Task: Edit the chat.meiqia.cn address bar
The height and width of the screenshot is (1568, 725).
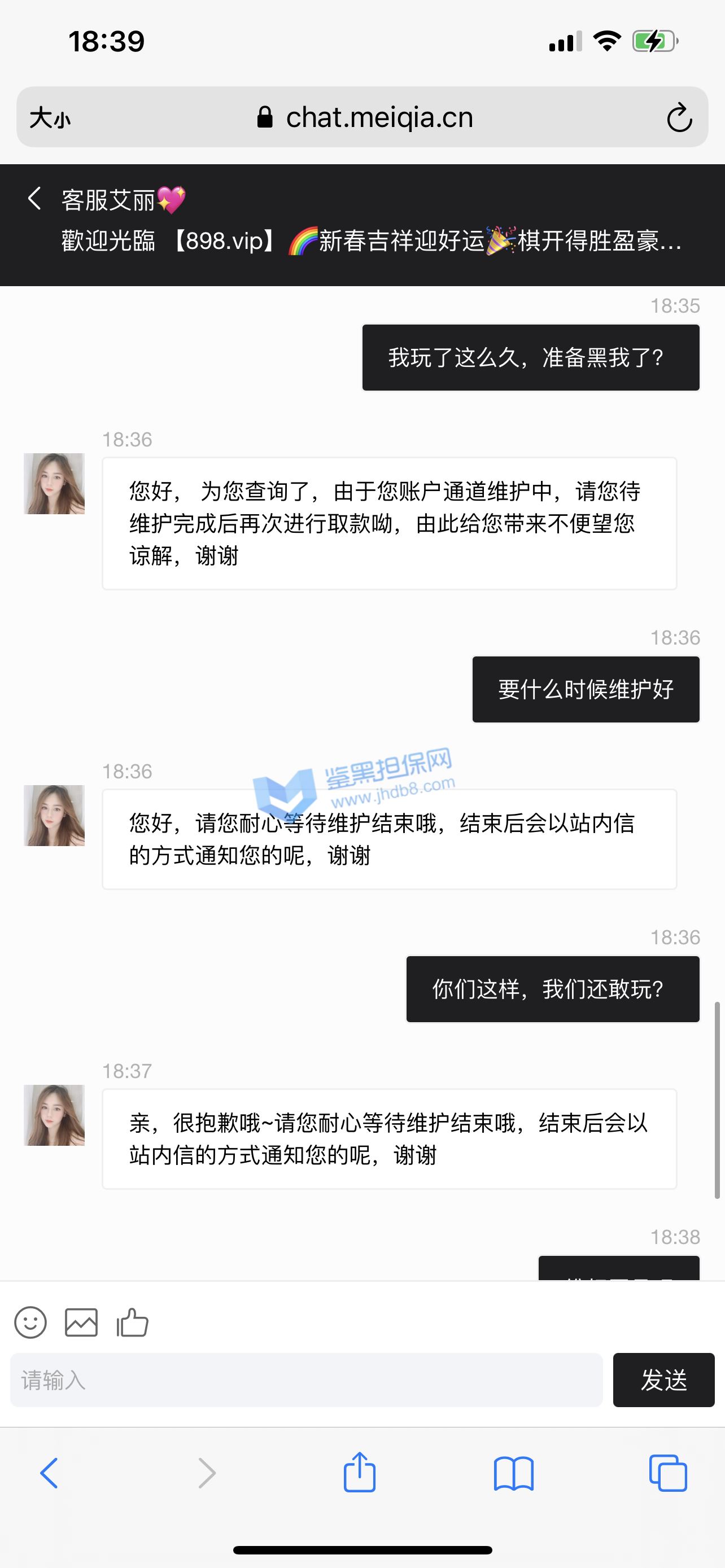Action: coord(365,117)
